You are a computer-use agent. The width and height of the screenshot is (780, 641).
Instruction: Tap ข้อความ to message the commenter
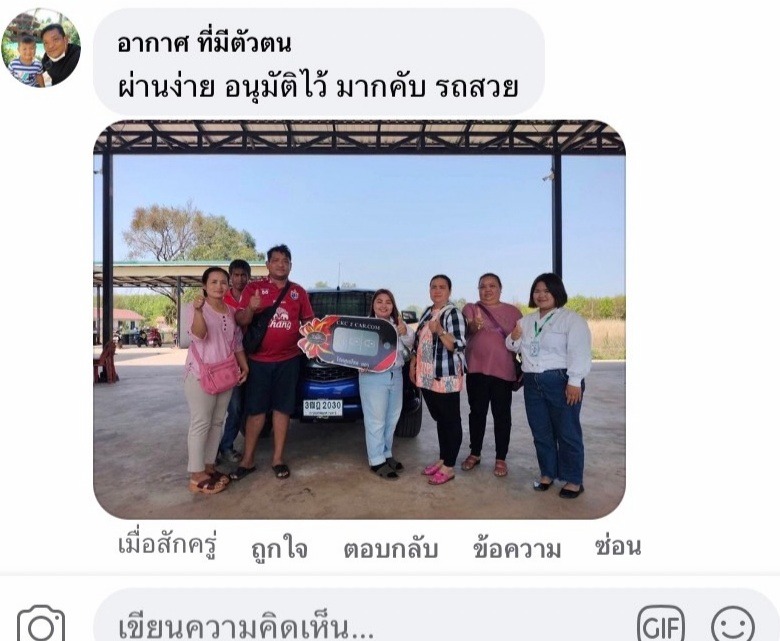coord(516,549)
